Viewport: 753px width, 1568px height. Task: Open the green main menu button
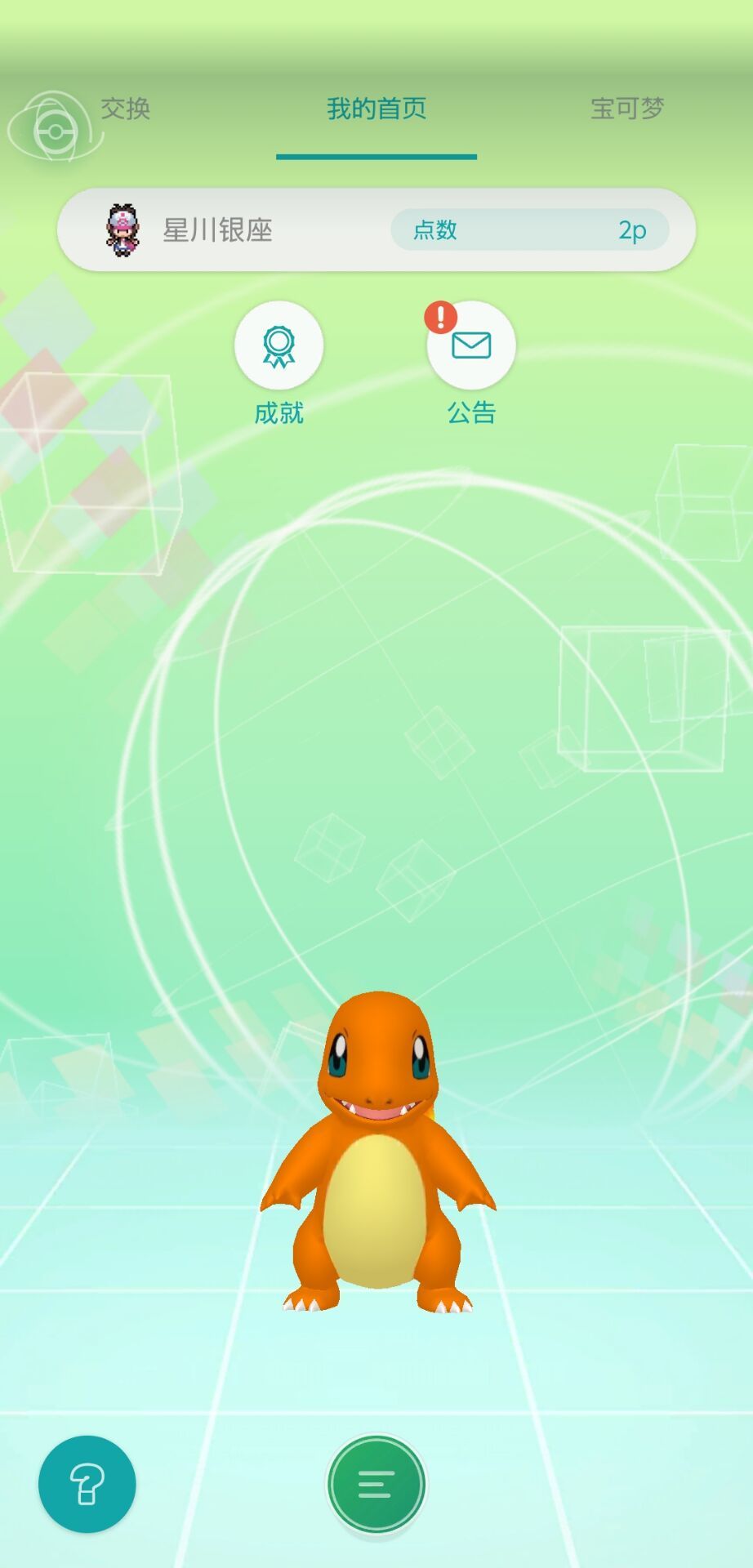(x=376, y=1484)
